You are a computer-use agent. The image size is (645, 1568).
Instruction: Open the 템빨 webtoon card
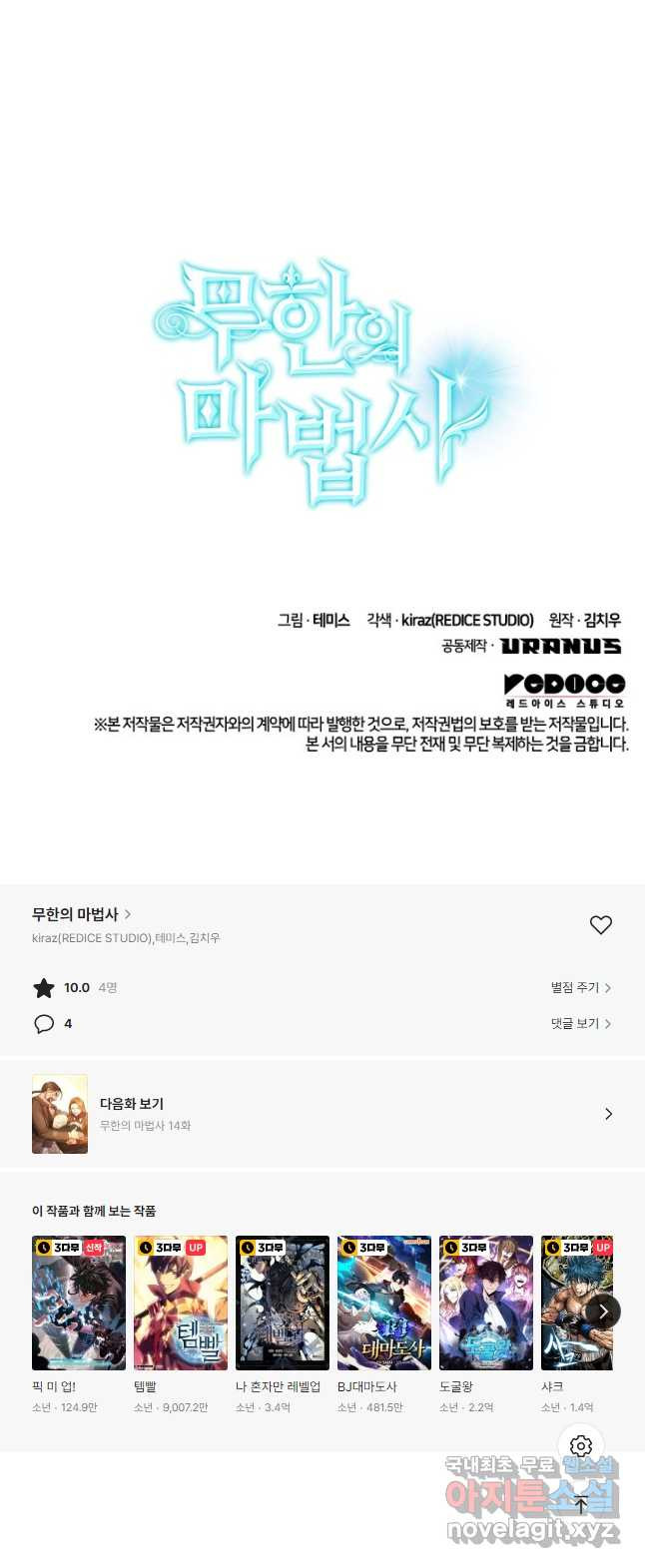point(181,1303)
